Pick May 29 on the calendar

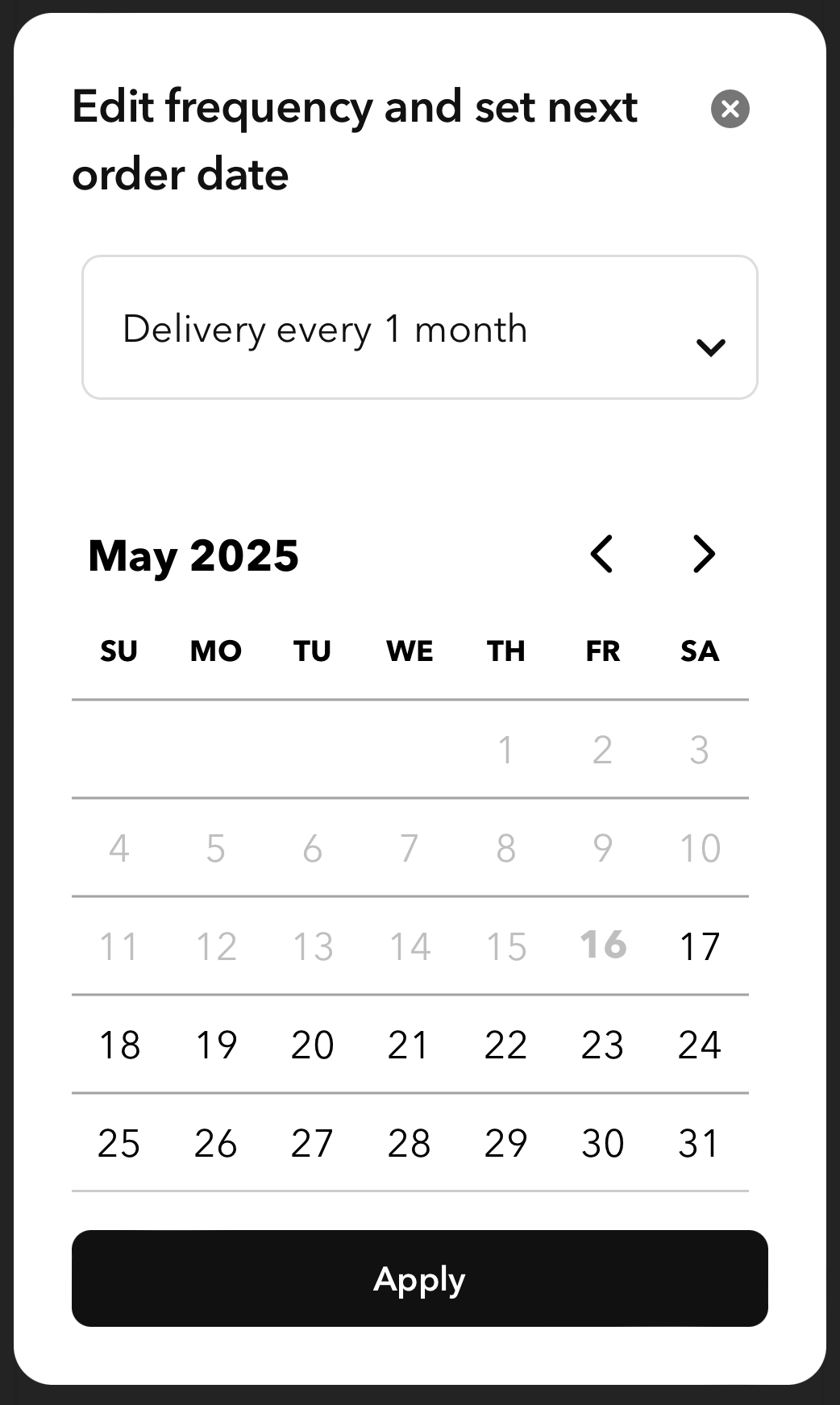tap(505, 1143)
